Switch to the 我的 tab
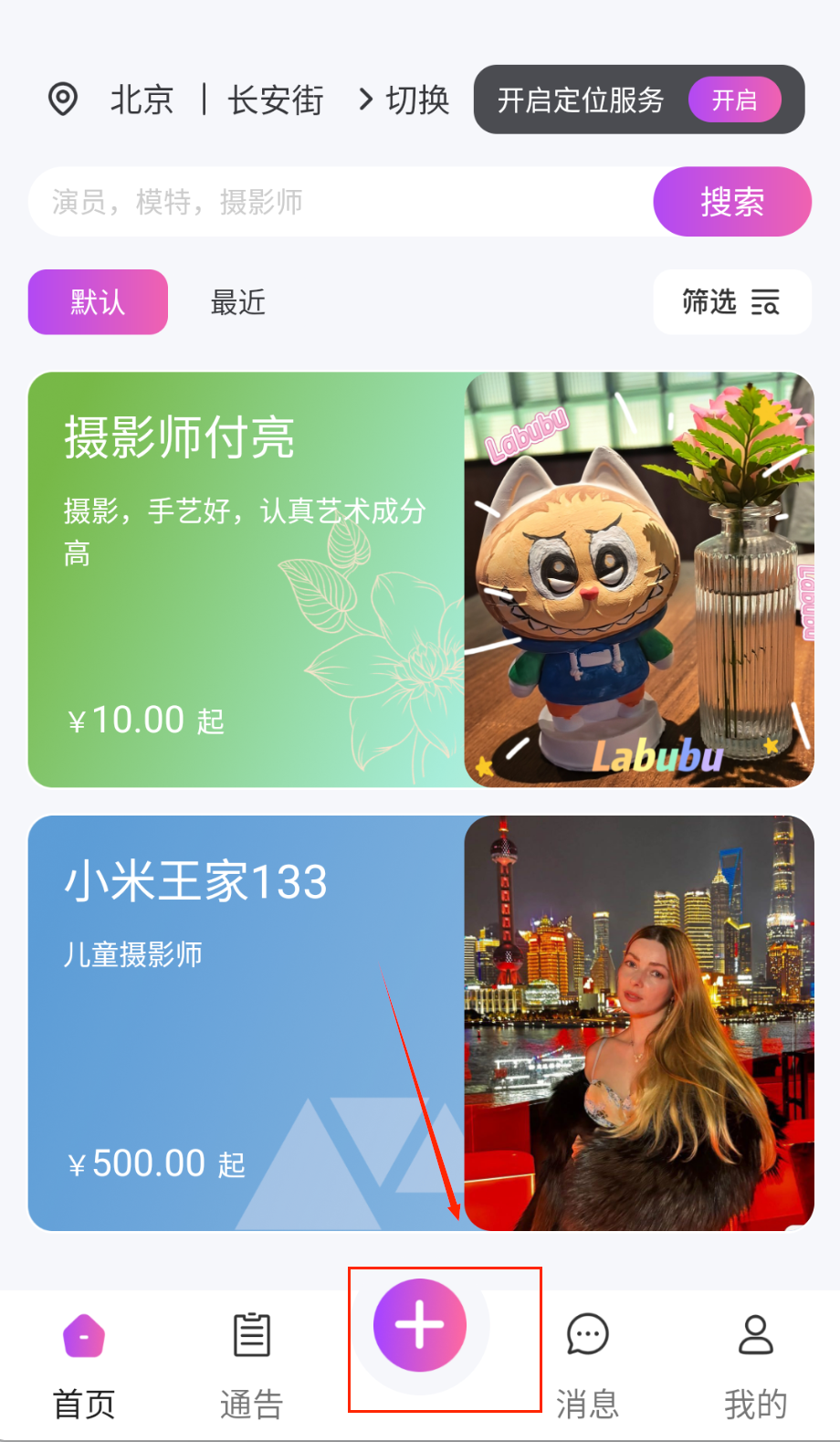The height and width of the screenshot is (1442, 840). tap(755, 1365)
